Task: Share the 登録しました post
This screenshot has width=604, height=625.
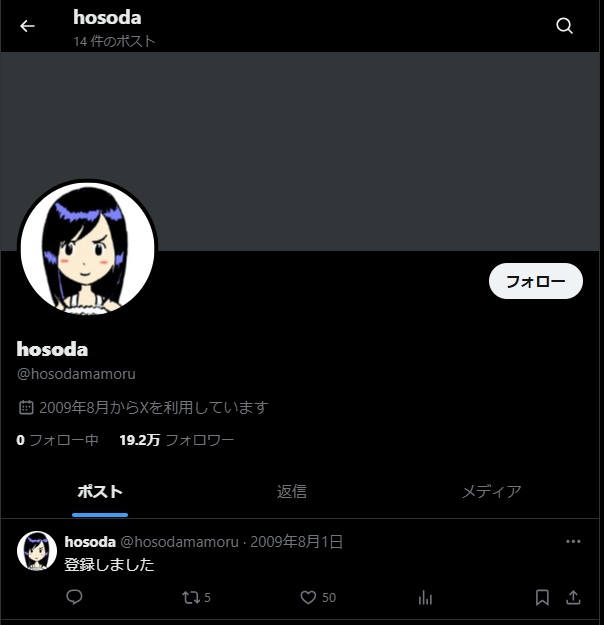Action: point(573,597)
